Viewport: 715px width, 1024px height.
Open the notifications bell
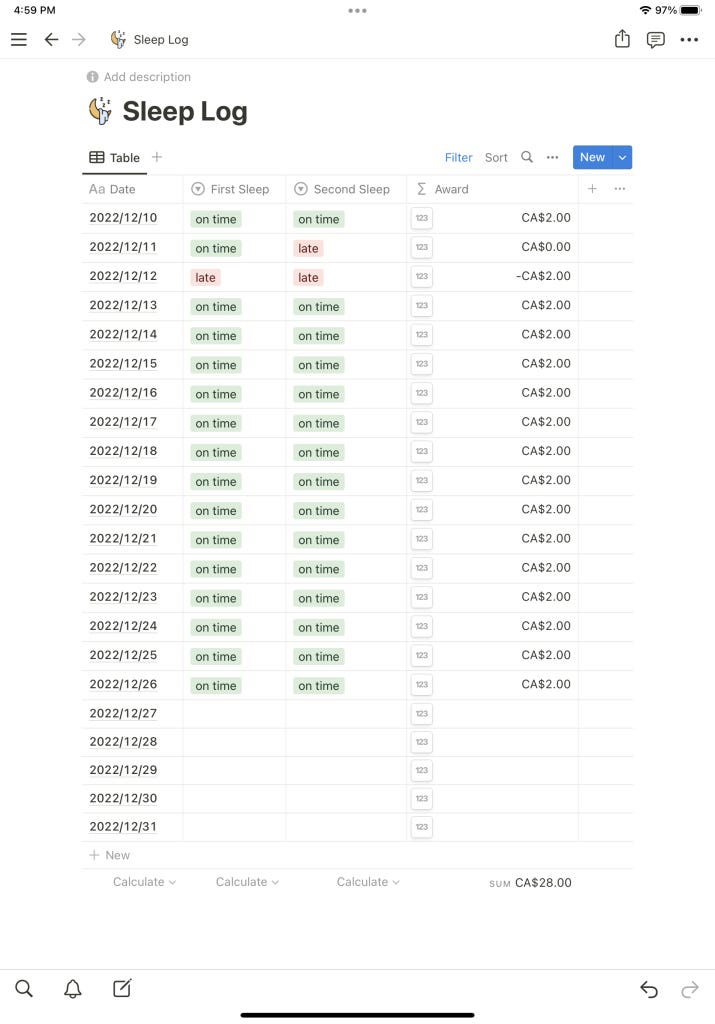(x=73, y=989)
